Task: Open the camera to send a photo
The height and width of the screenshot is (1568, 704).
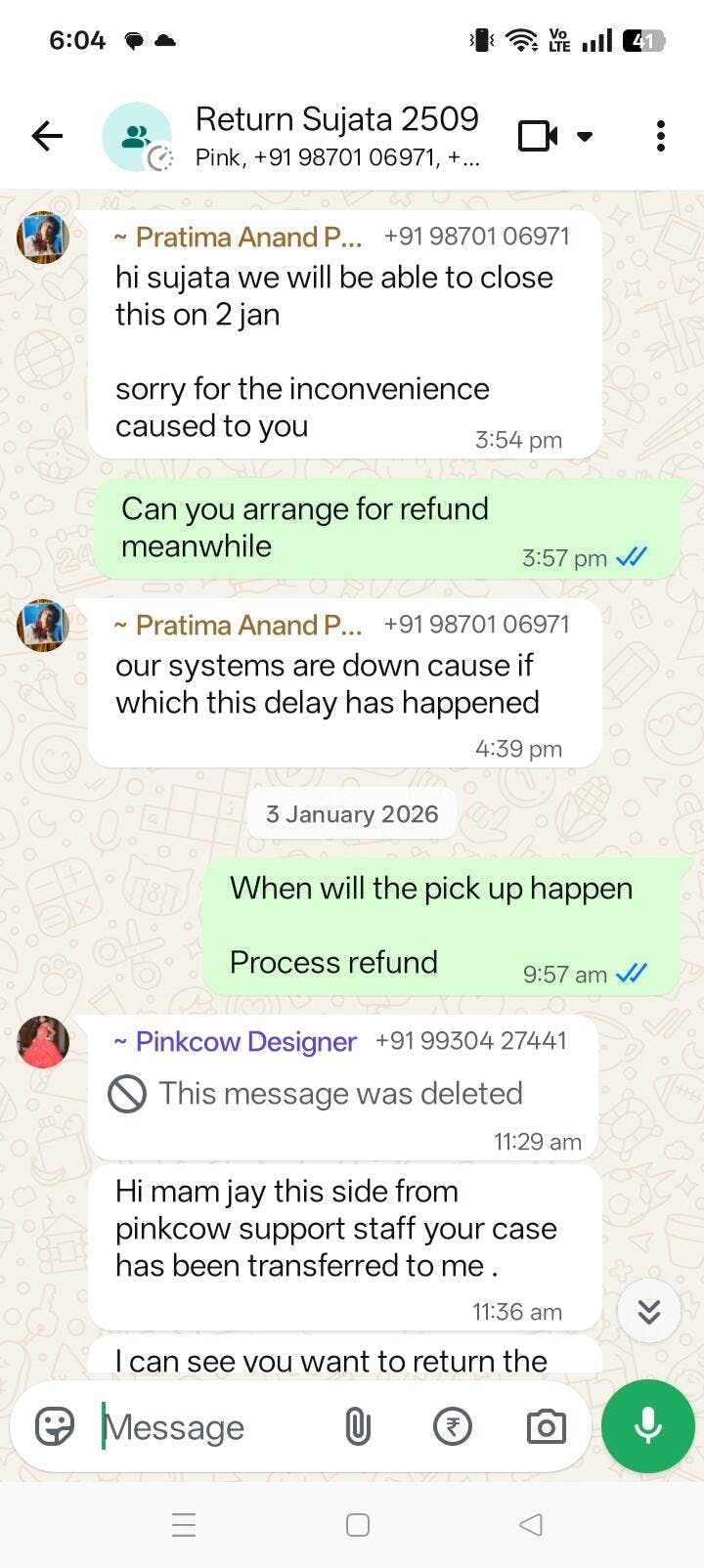Action: click(x=546, y=1427)
